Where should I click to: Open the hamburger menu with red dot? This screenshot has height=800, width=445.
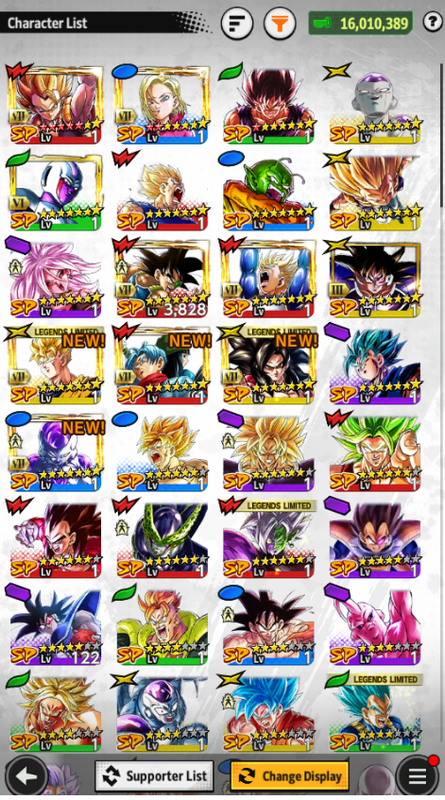[x=417, y=777]
